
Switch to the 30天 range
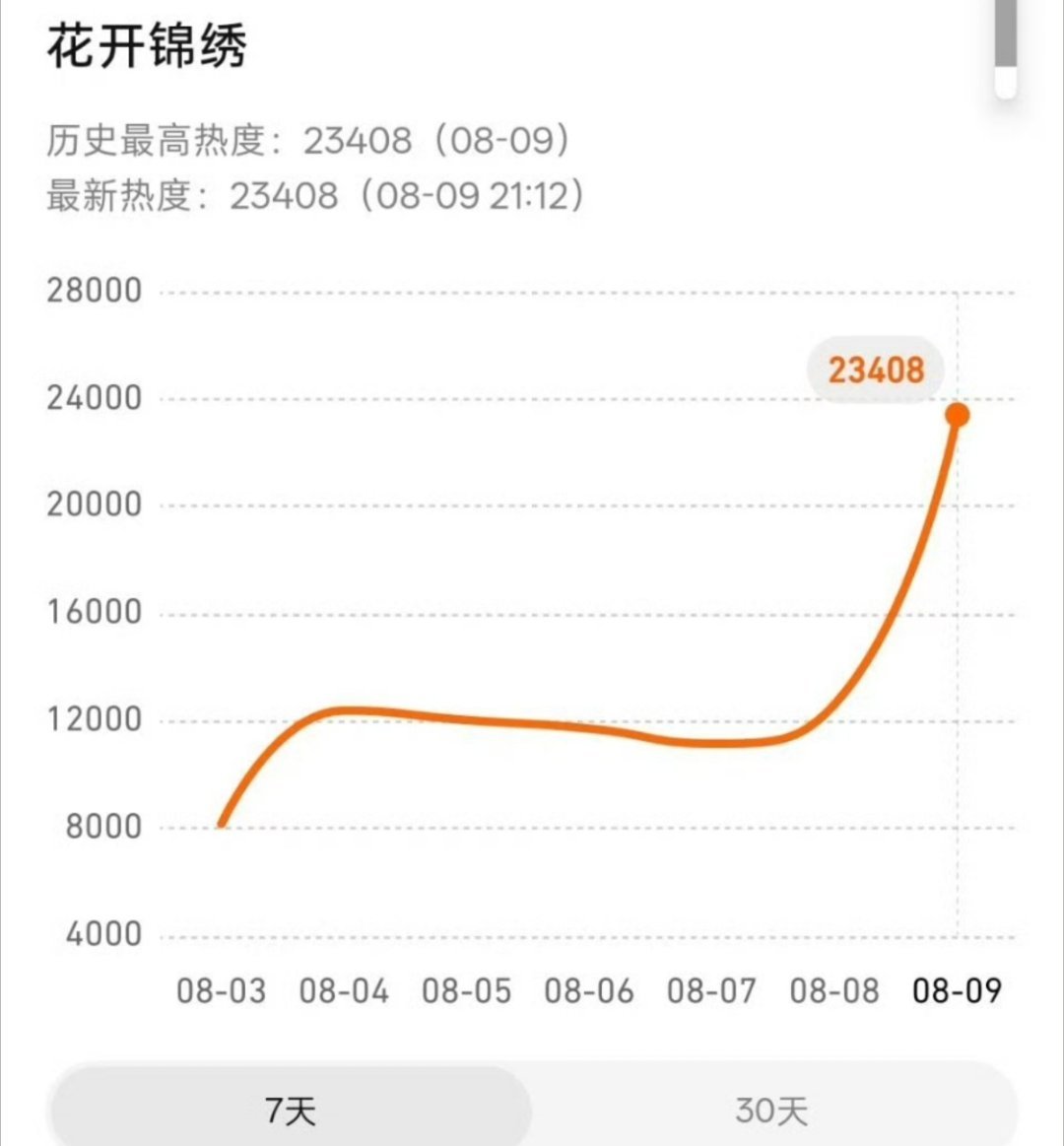tap(772, 1110)
